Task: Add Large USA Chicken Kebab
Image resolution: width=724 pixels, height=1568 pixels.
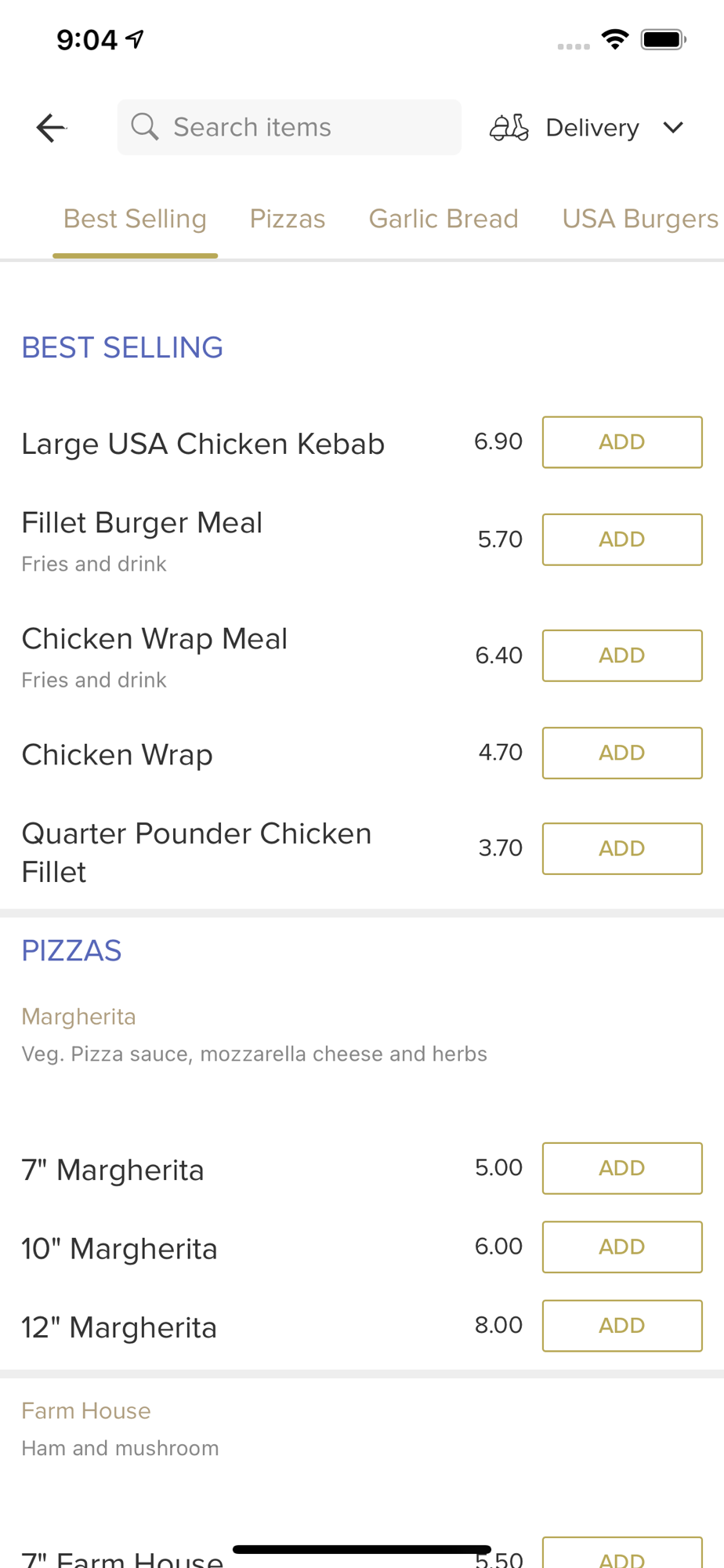Action: pyautogui.click(x=622, y=442)
